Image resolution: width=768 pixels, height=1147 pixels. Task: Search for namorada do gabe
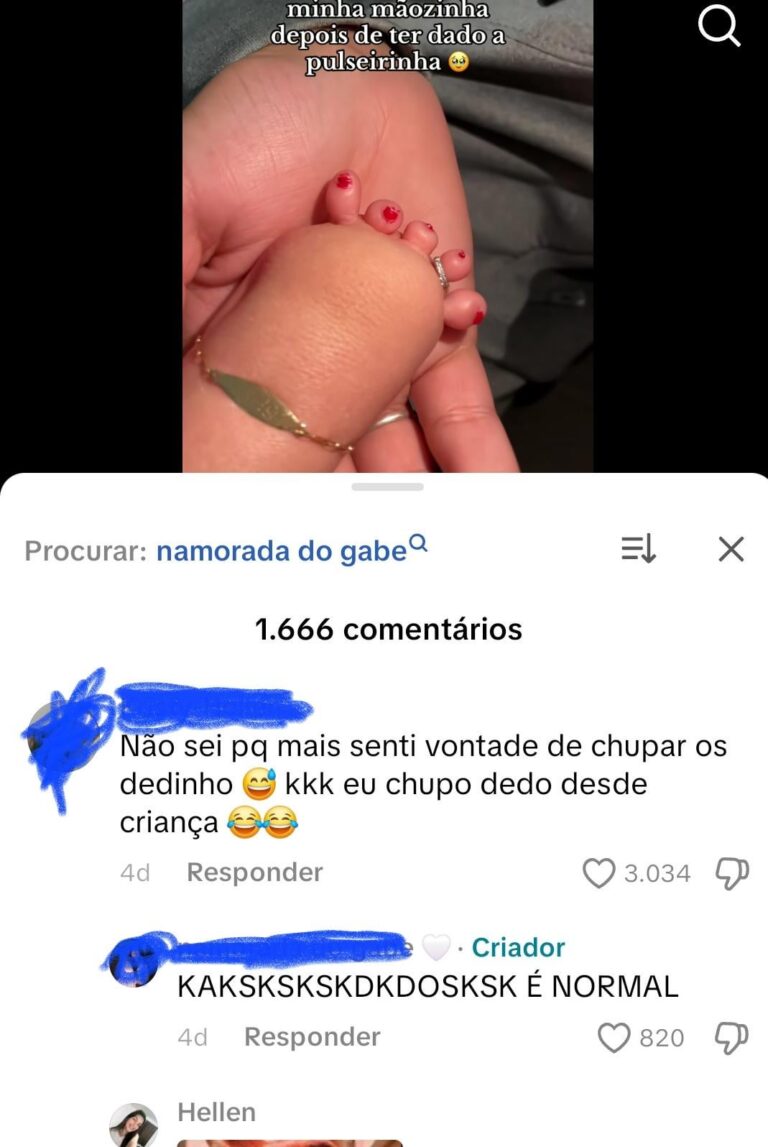pos(281,550)
